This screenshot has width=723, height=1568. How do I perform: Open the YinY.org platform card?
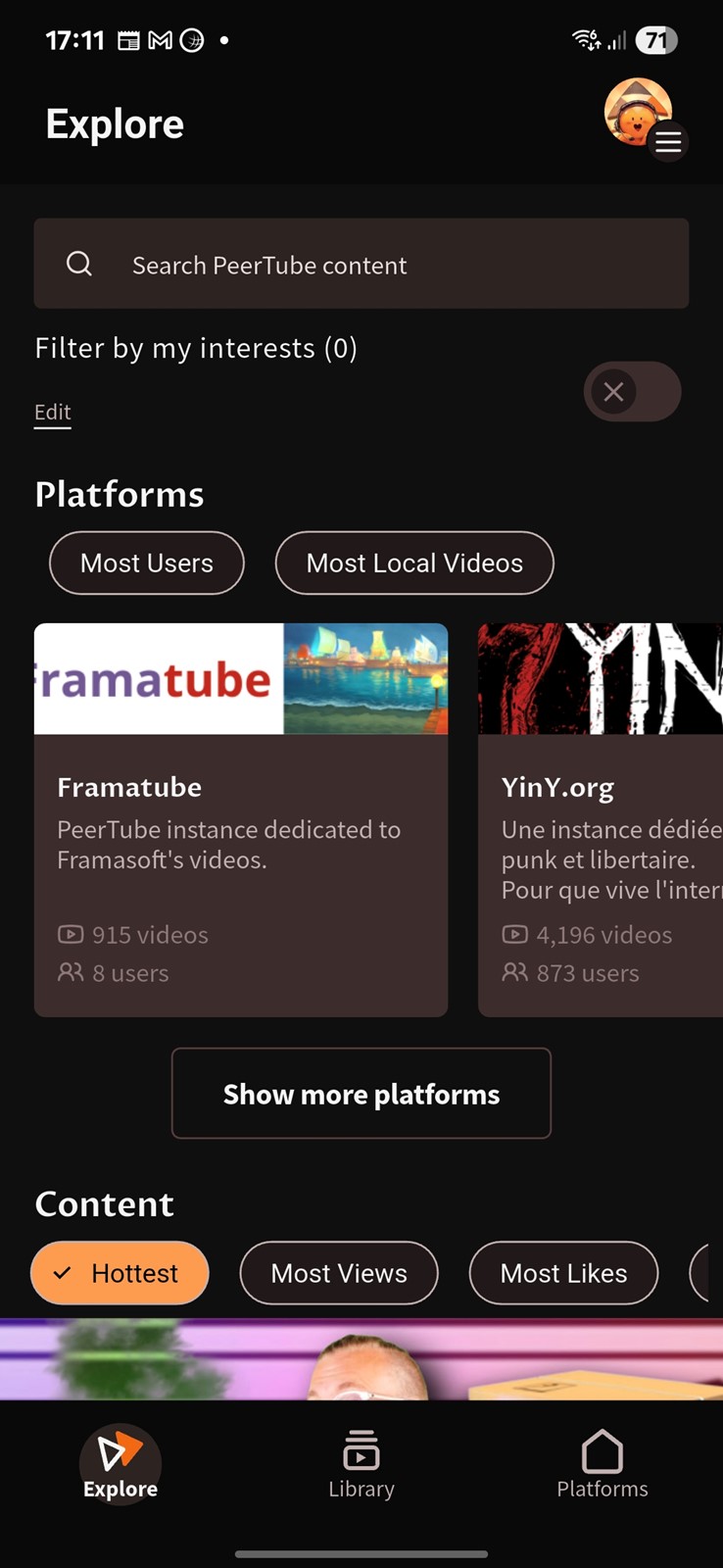pyautogui.click(x=601, y=819)
